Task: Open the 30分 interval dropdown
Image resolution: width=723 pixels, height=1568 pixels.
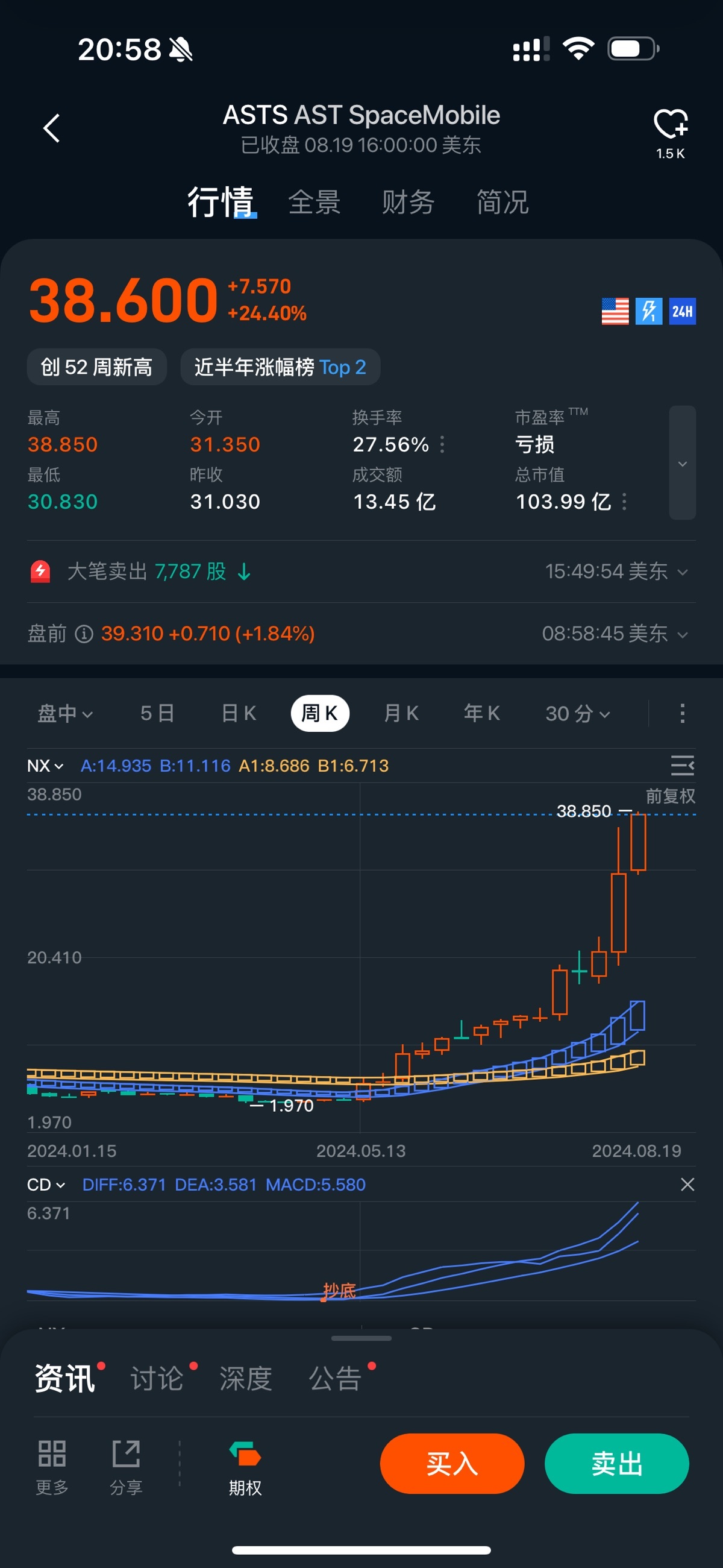Action: 577,713
